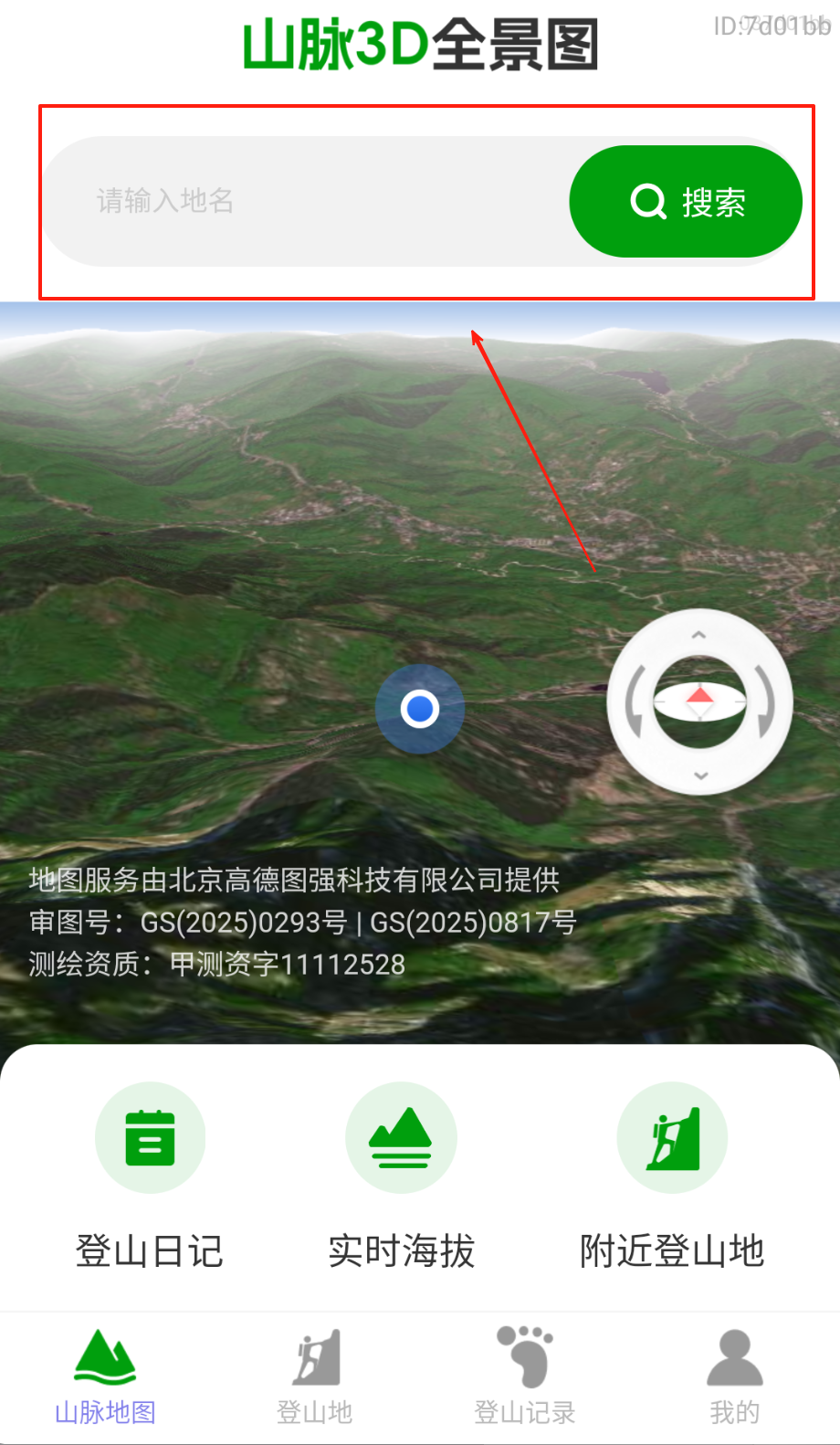The image size is (840, 1445).
Task: Tap the green 搜索 button
Action: pyautogui.click(x=686, y=202)
